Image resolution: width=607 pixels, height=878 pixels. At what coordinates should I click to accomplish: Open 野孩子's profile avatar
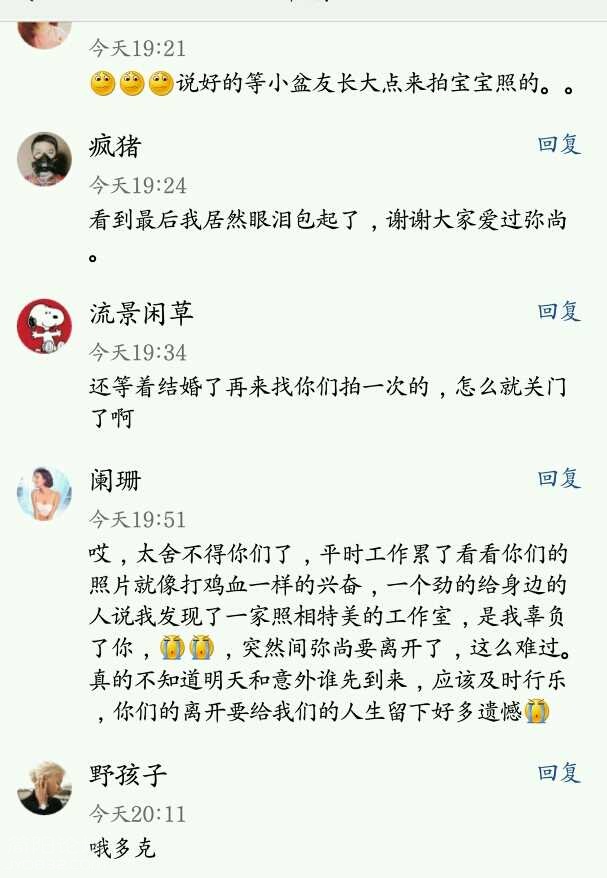point(44,787)
